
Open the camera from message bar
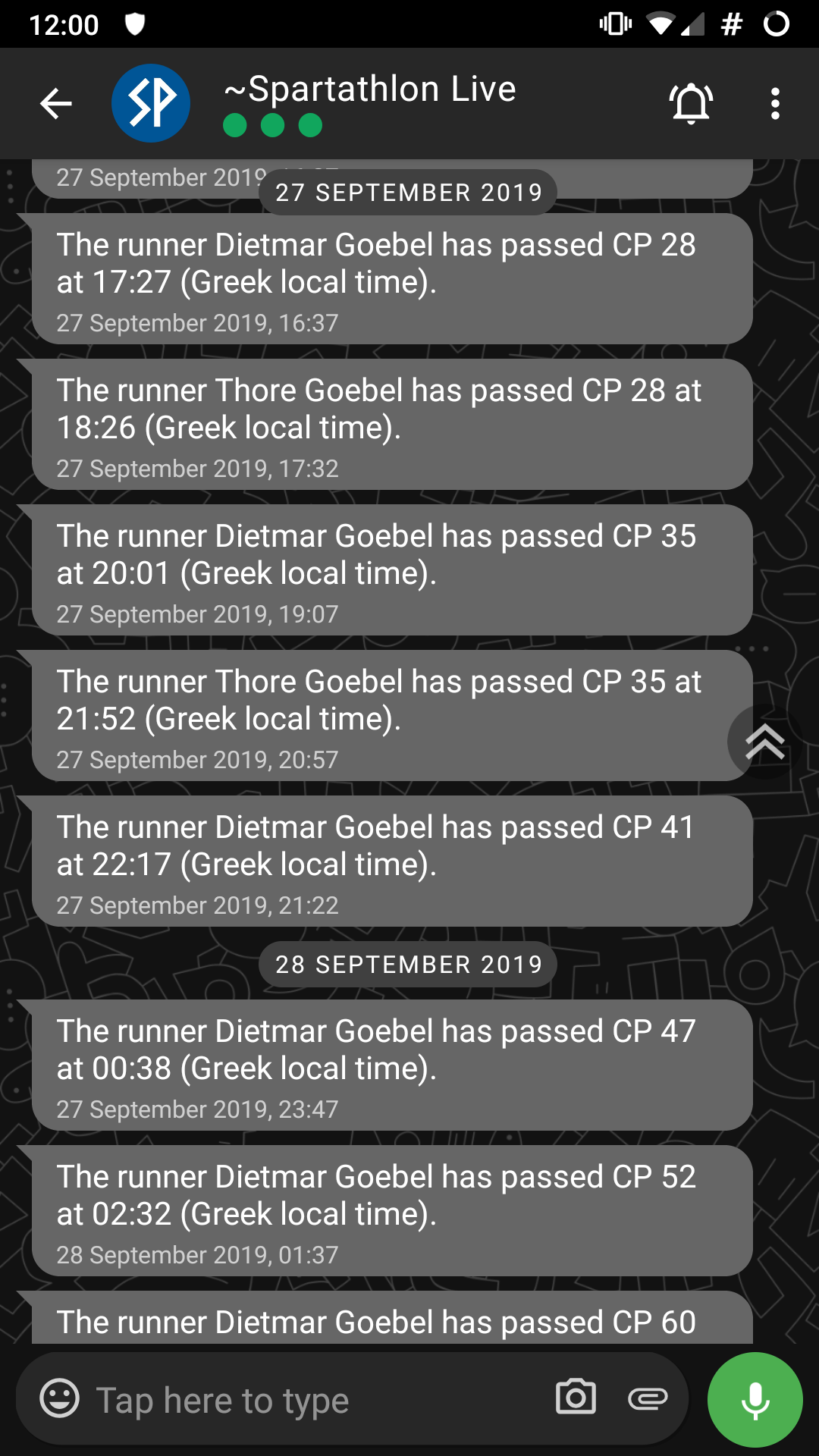coord(576,1398)
